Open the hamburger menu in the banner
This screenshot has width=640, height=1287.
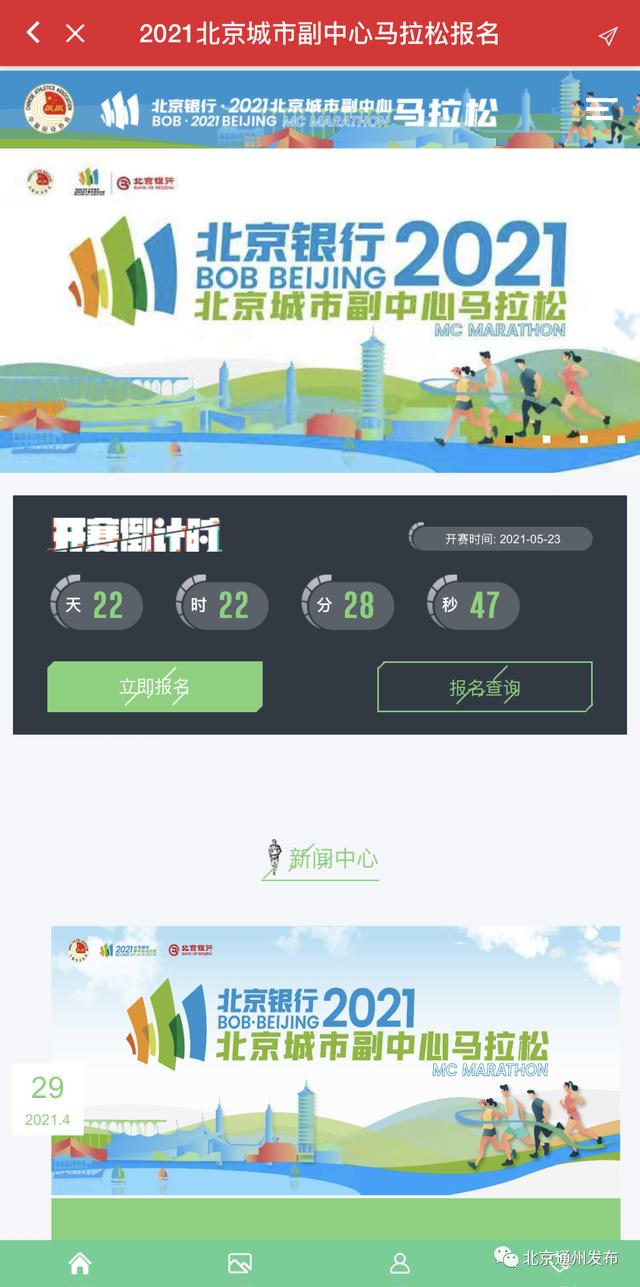point(600,109)
